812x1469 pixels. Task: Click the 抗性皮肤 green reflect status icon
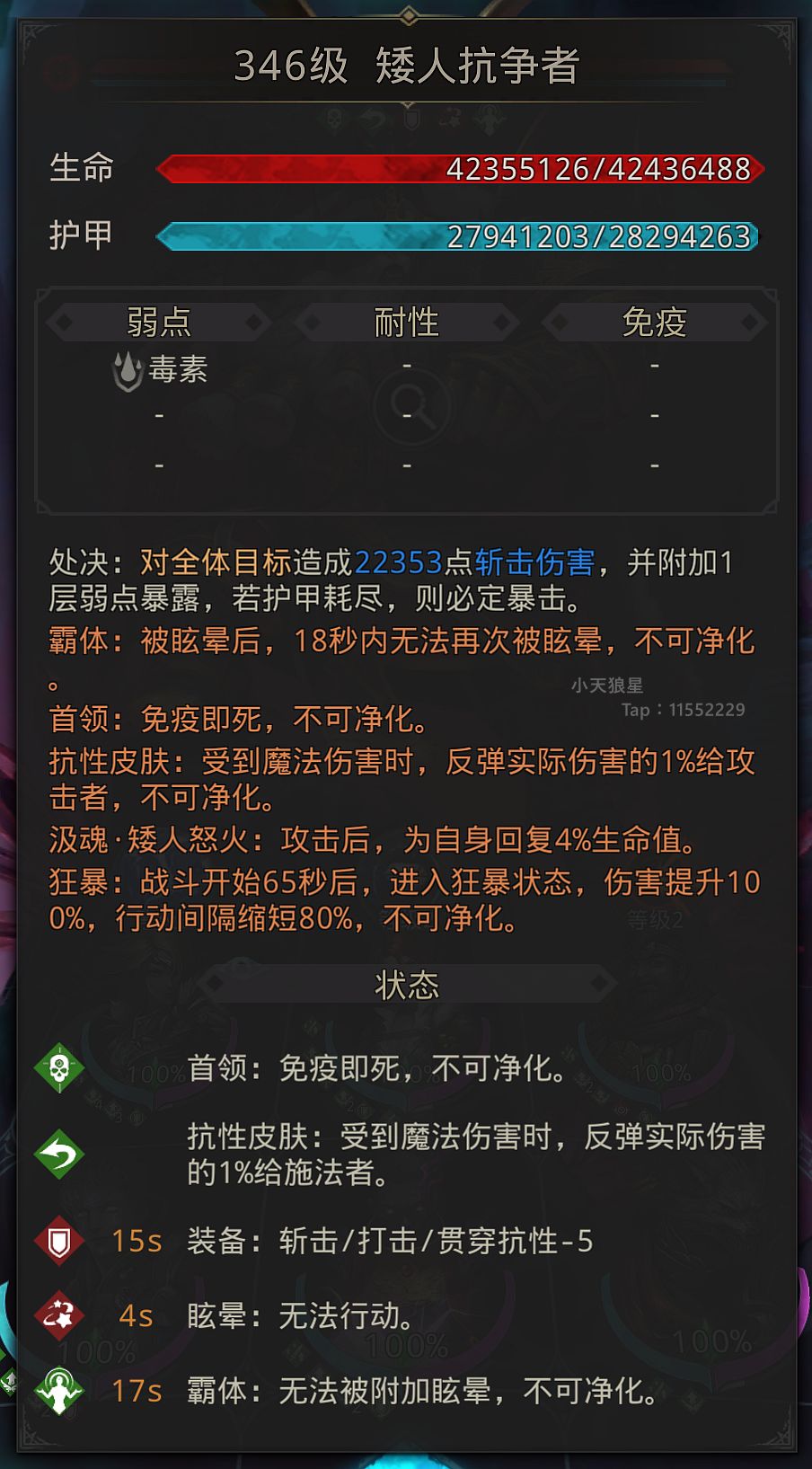[x=59, y=1153]
